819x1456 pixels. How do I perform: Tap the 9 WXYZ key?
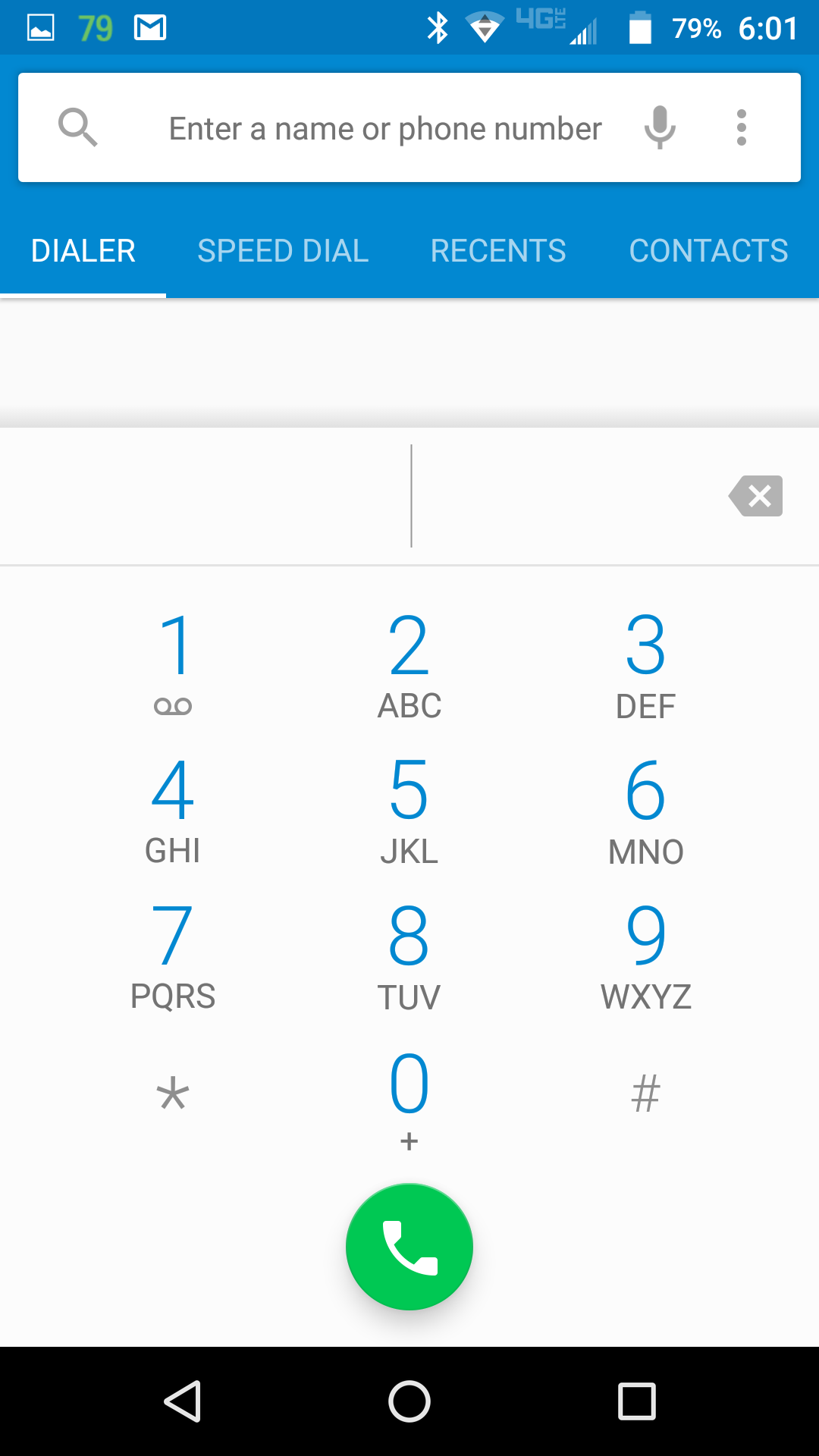646,954
